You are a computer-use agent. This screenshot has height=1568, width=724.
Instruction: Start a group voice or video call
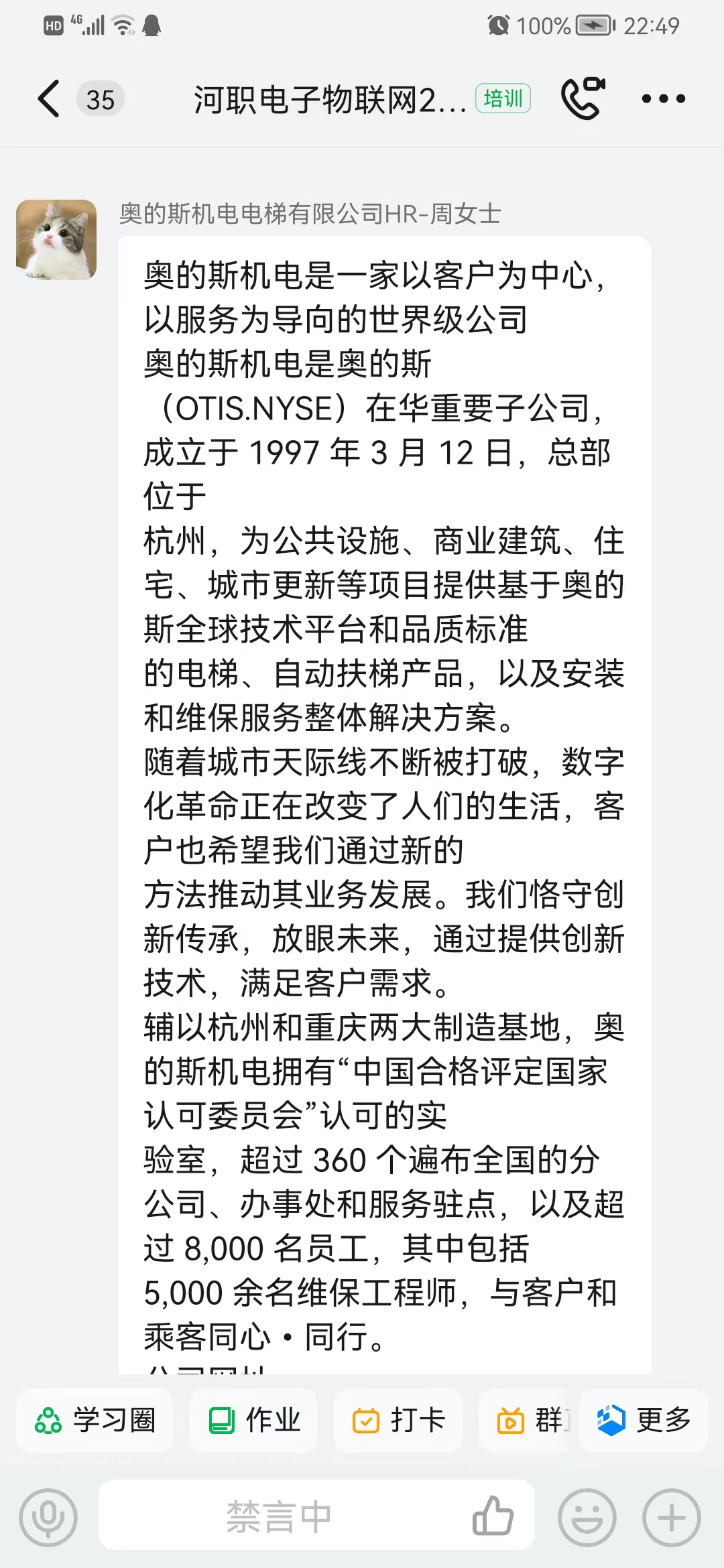coord(582,99)
